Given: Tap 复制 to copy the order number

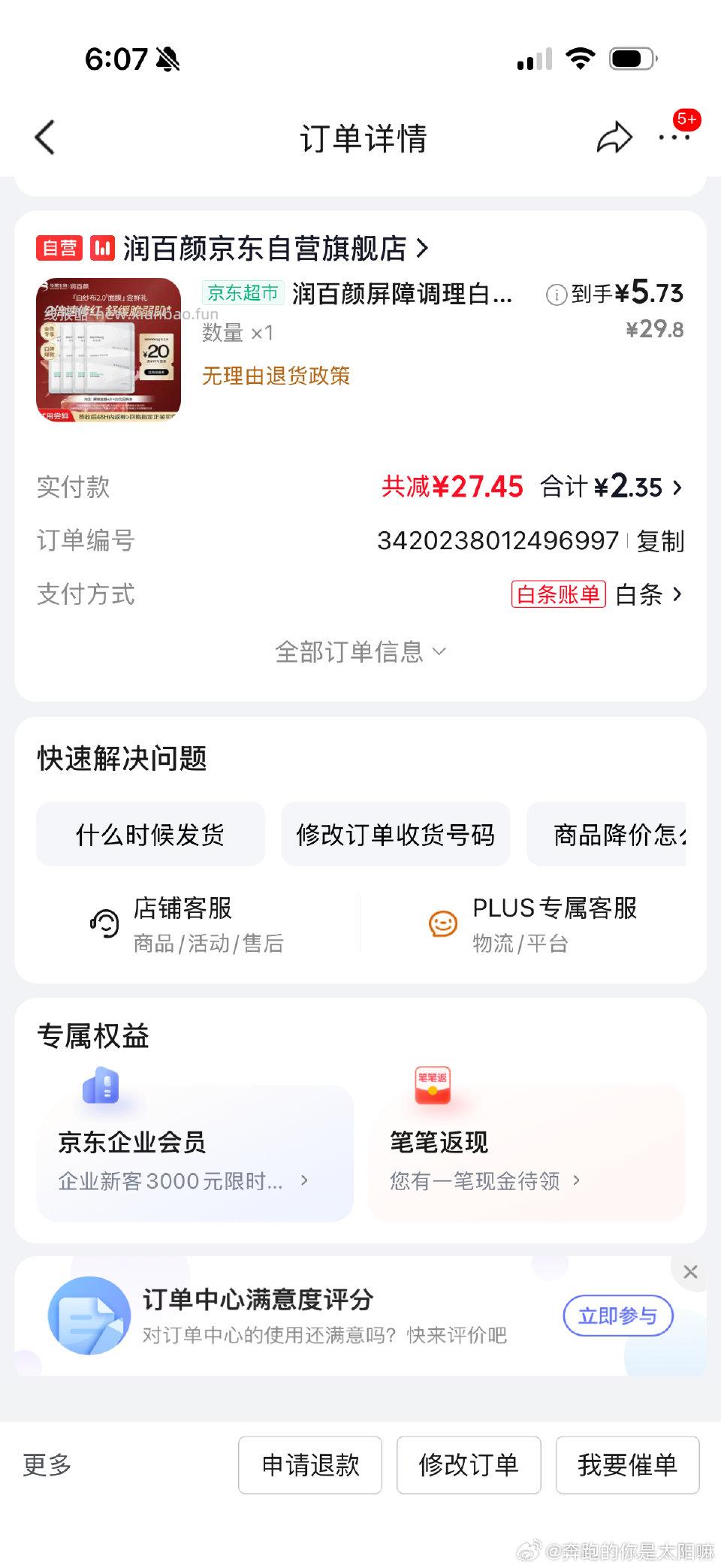Looking at the screenshot, I should [661, 541].
